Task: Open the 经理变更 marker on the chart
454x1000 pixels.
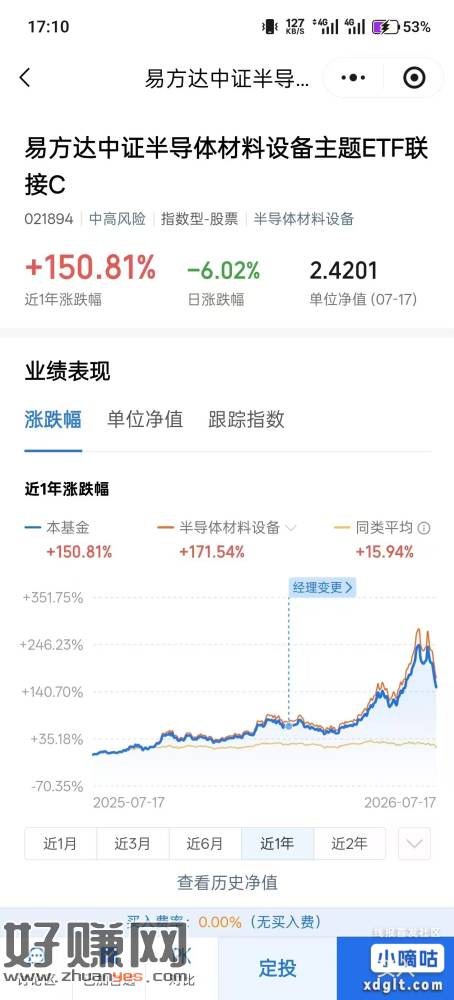Action: 323,587
